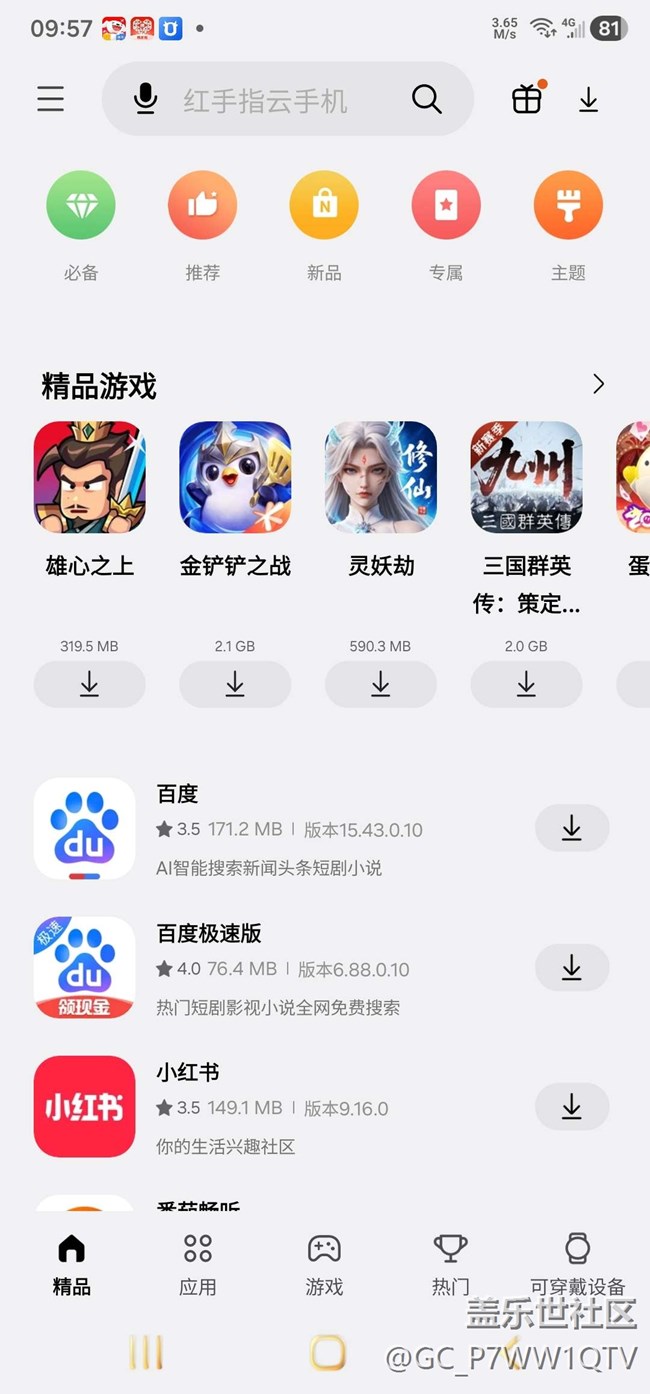Tap the magnifier search icon
650x1394 pixels.
[x=427, y=99]
